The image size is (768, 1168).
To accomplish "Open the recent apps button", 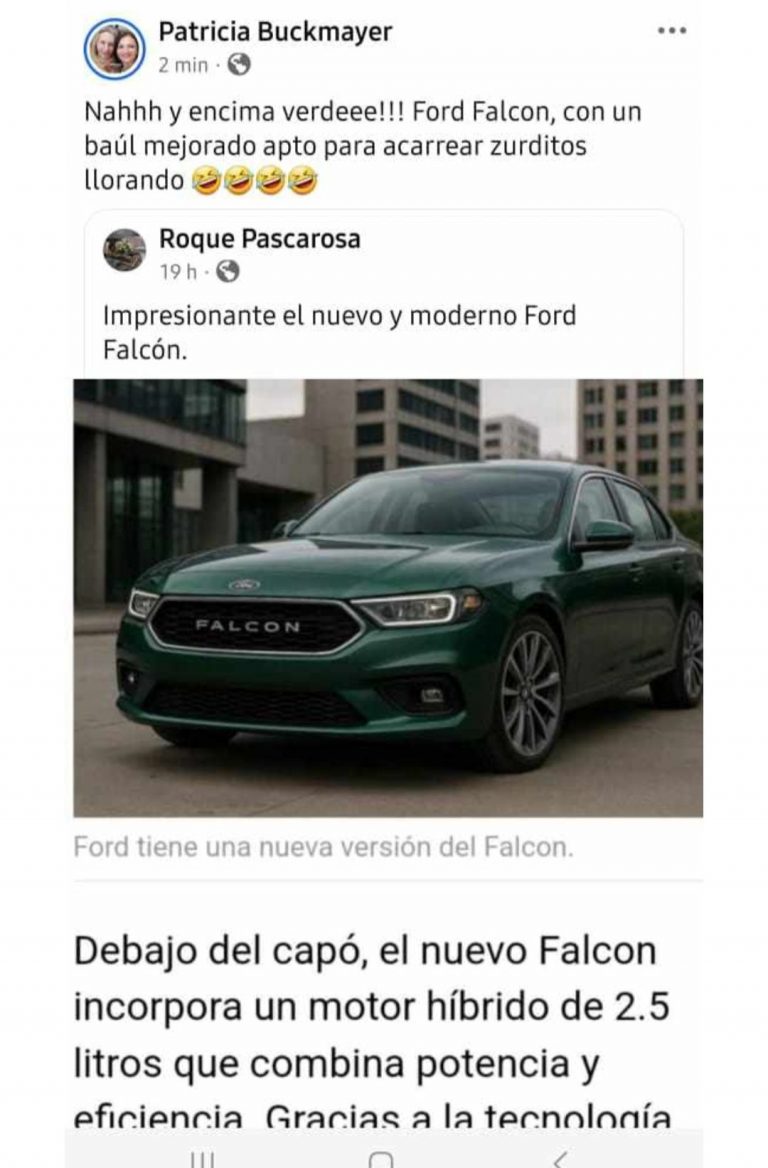I will pyautogui.click(x=203, y=1158).
